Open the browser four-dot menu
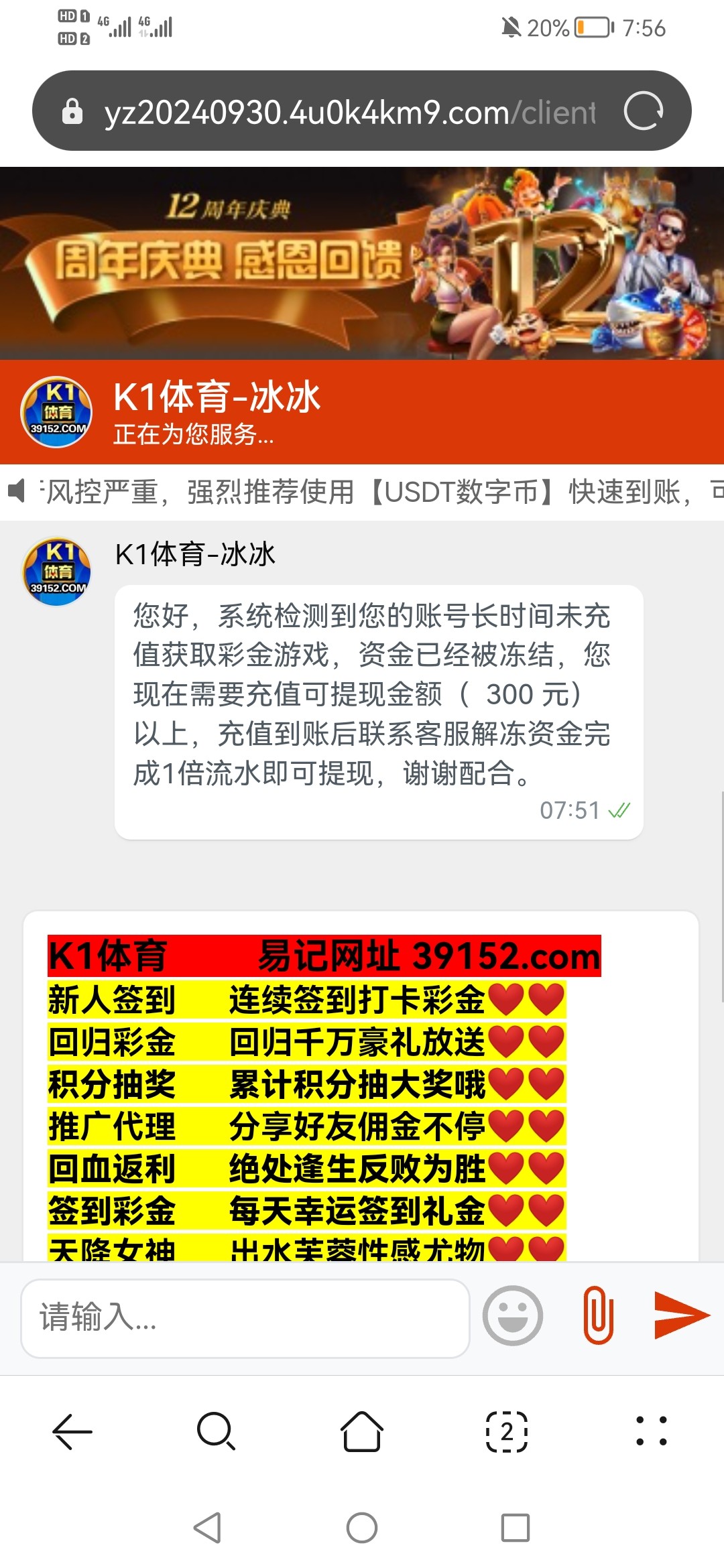 651,1432
